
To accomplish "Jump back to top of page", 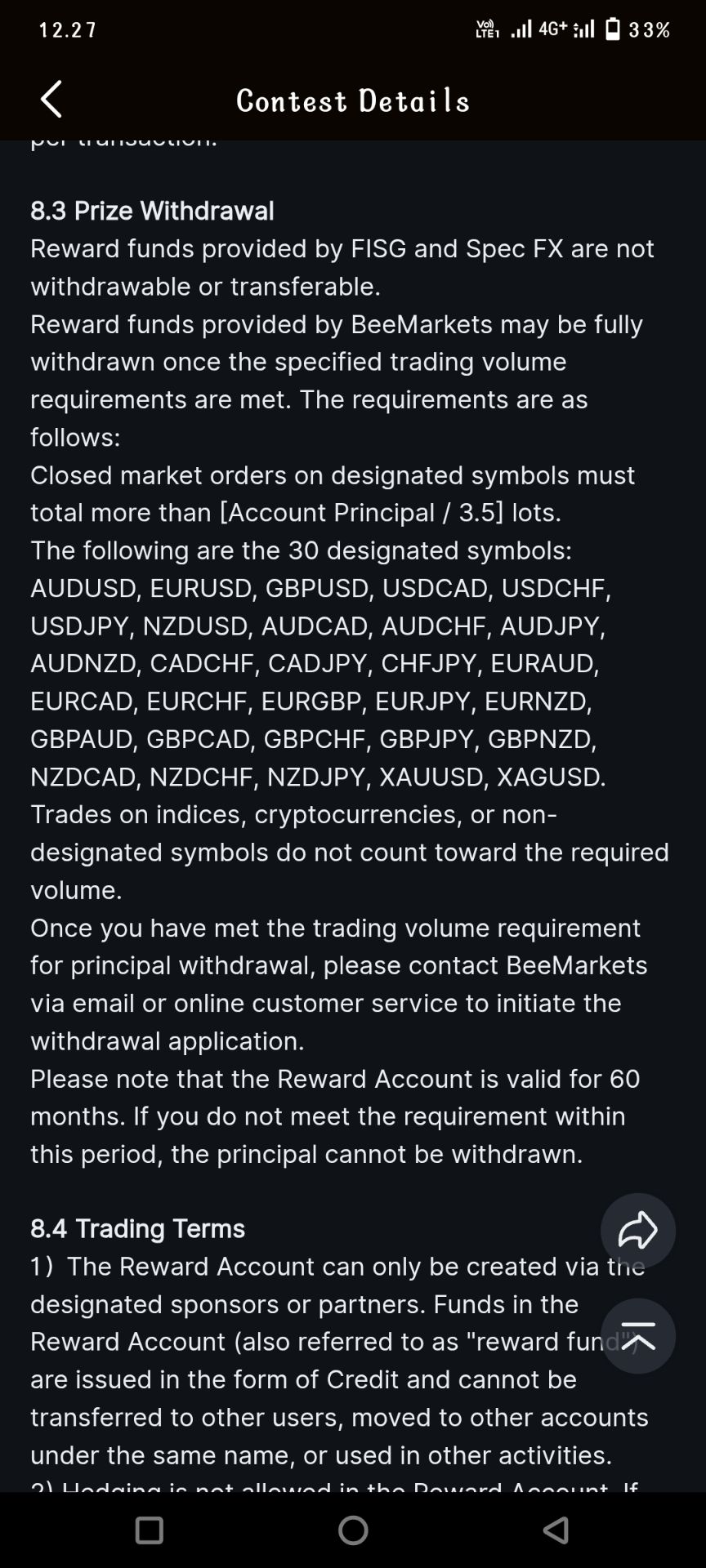I will tap(637, 1336).
